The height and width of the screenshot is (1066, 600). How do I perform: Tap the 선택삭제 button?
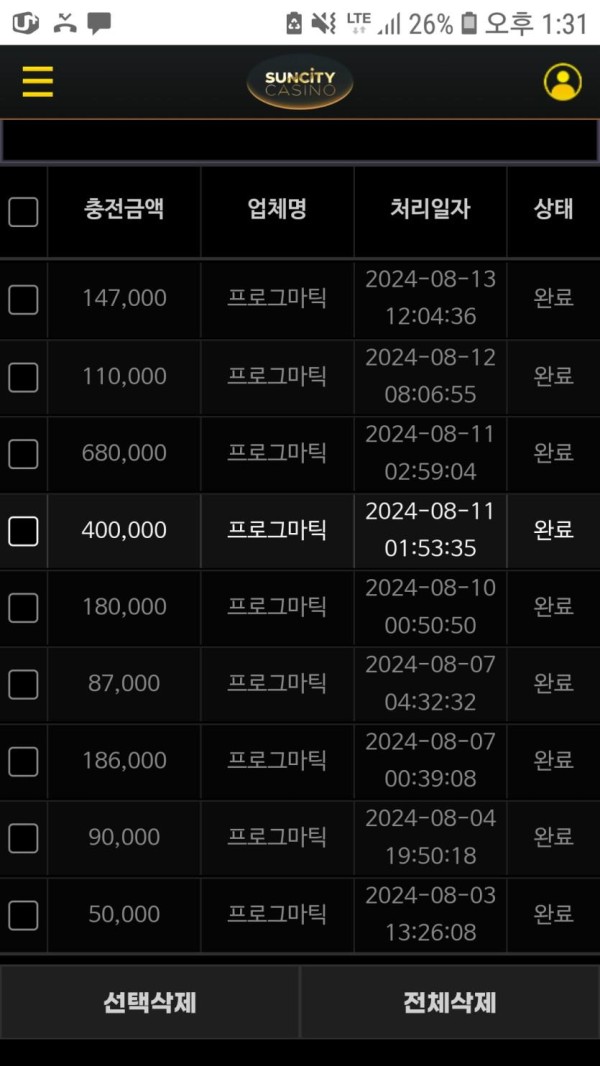tap(149, 1002)
